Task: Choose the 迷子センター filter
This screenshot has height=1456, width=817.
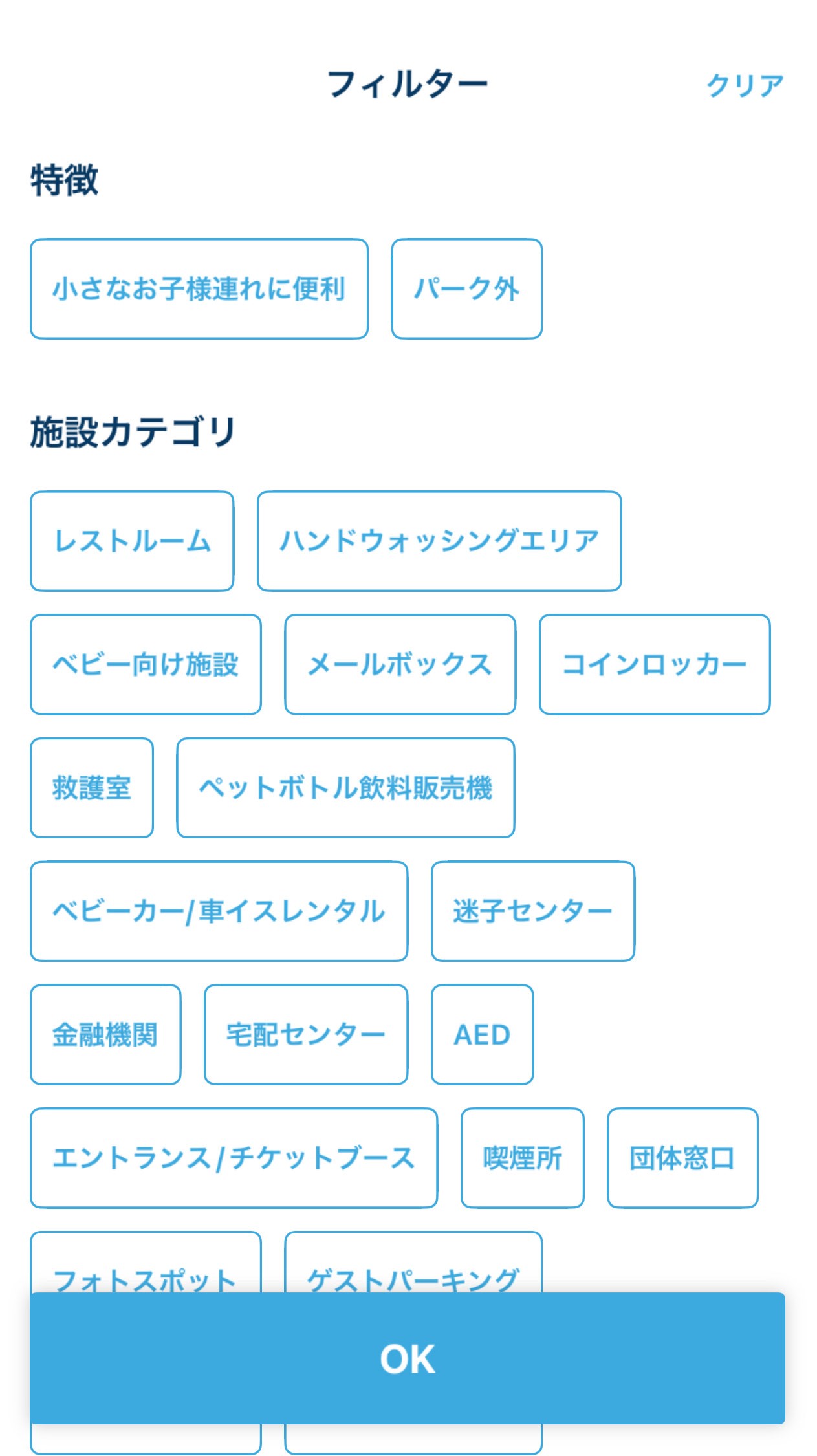Action: click(x=533, y=911)
